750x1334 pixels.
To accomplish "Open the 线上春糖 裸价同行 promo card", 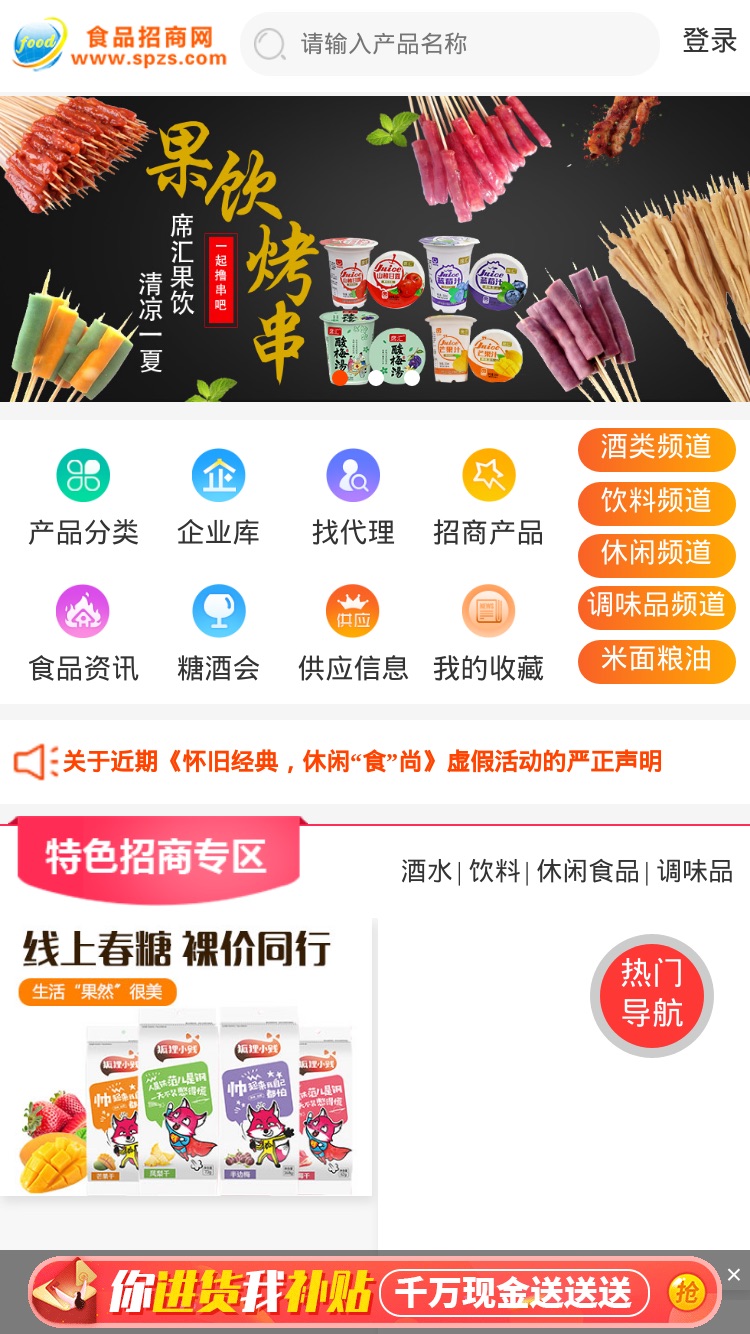I will 187,1057.
